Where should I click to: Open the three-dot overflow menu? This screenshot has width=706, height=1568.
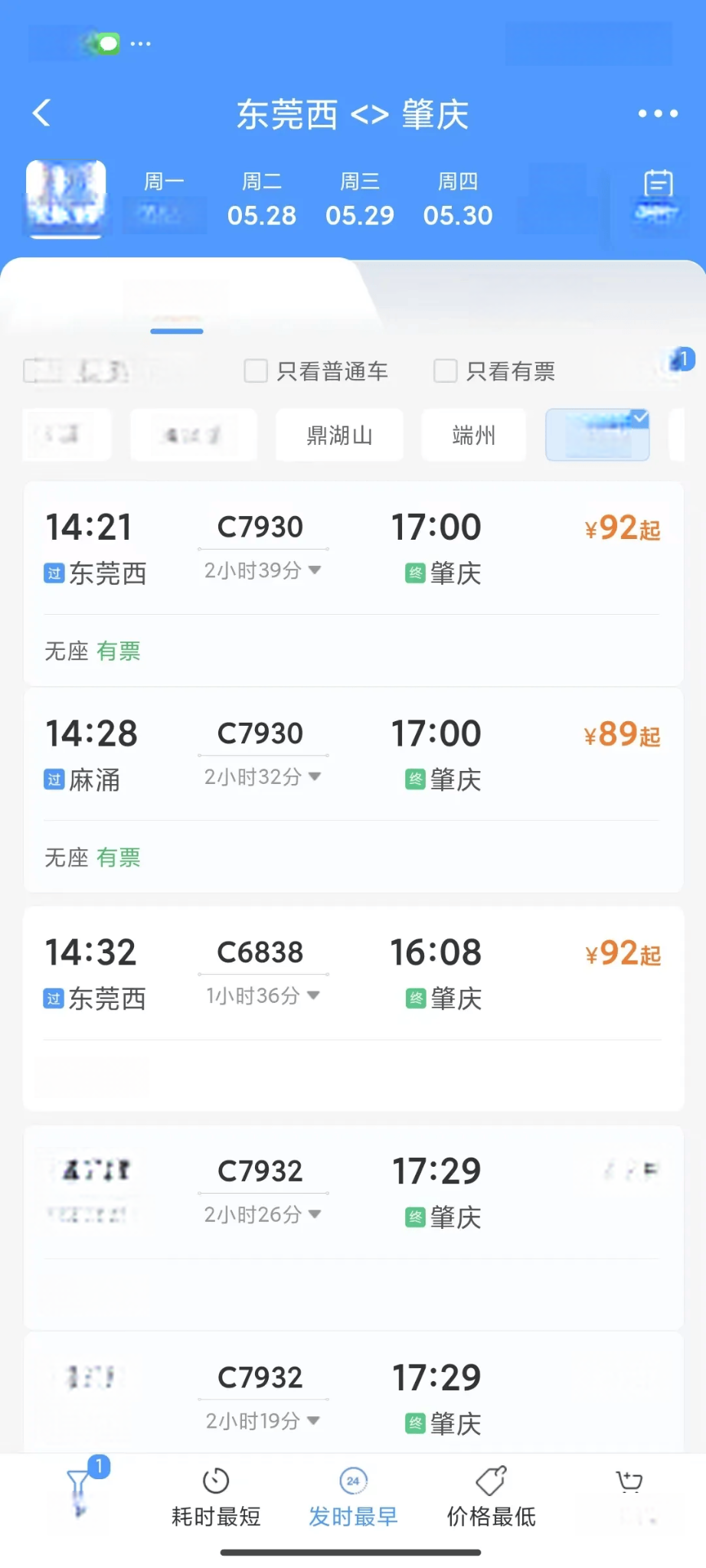658,113
